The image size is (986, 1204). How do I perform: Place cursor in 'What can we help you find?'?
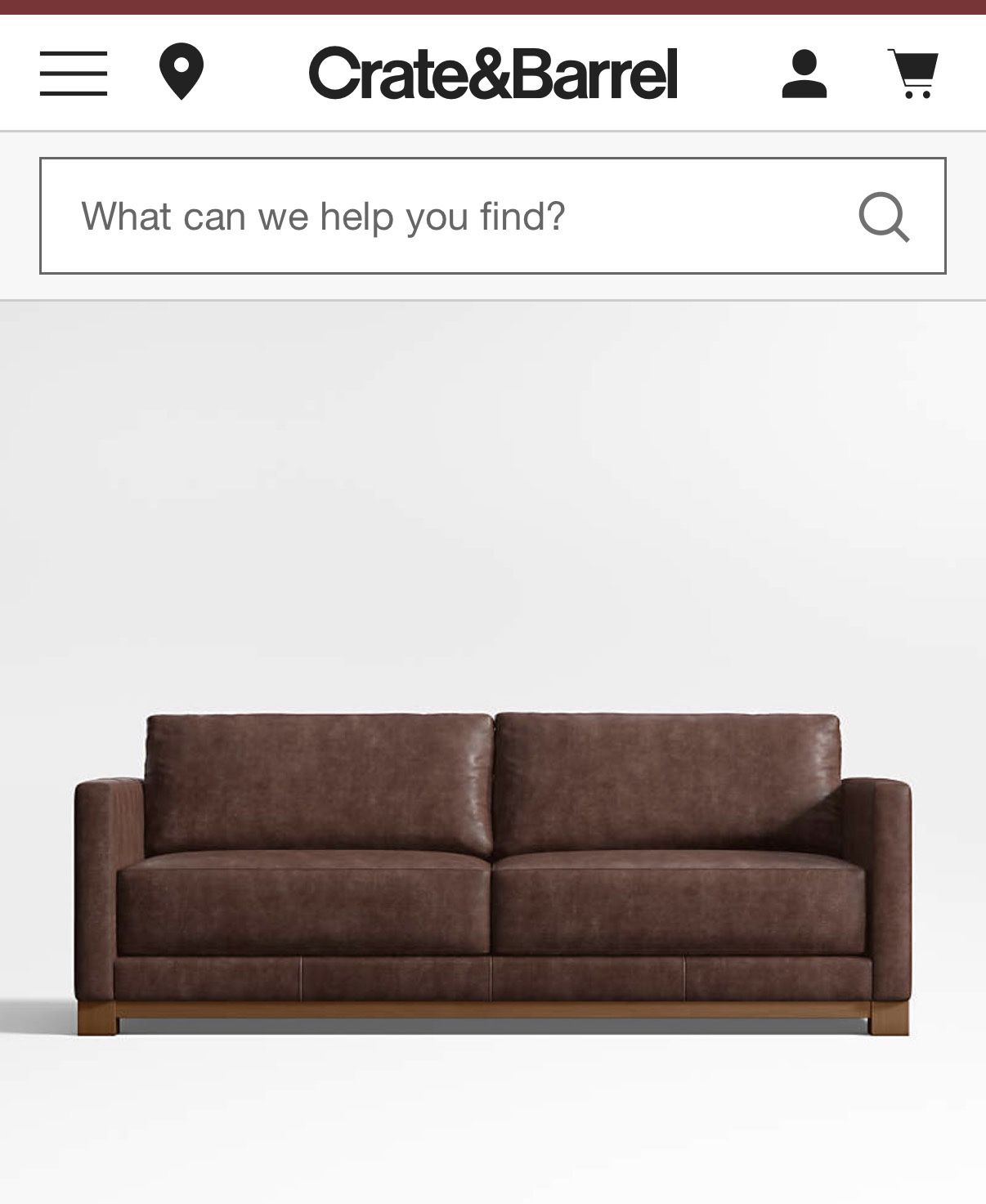point(327,215)
